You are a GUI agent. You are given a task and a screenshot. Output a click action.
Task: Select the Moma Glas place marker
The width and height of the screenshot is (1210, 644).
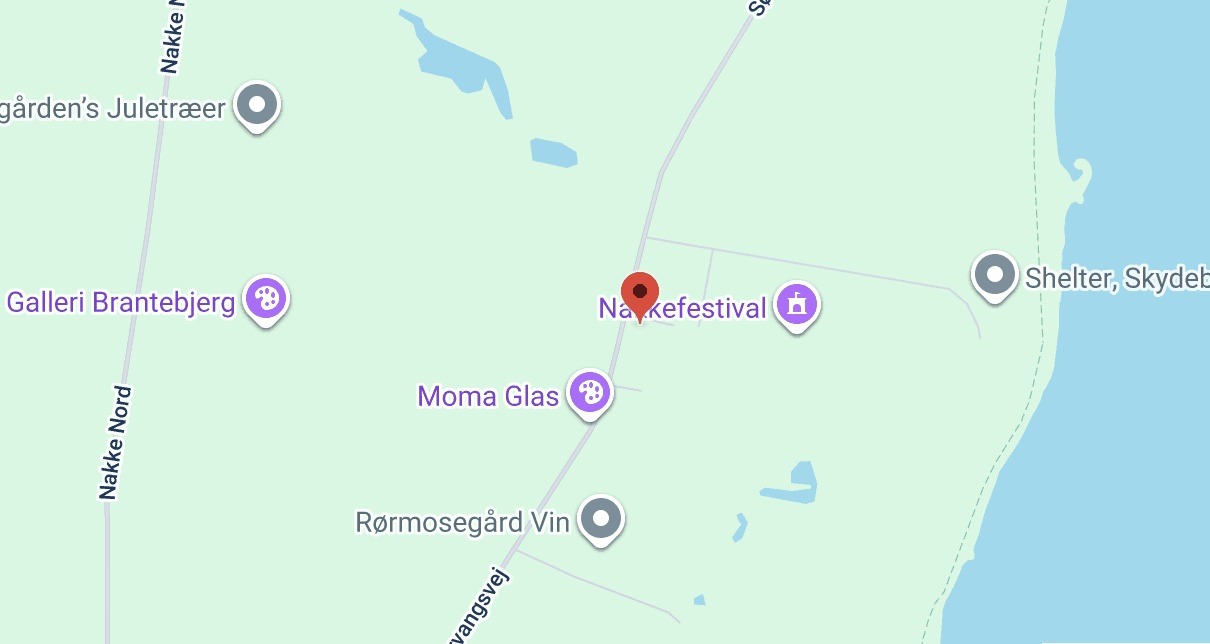tap(590, 392)
